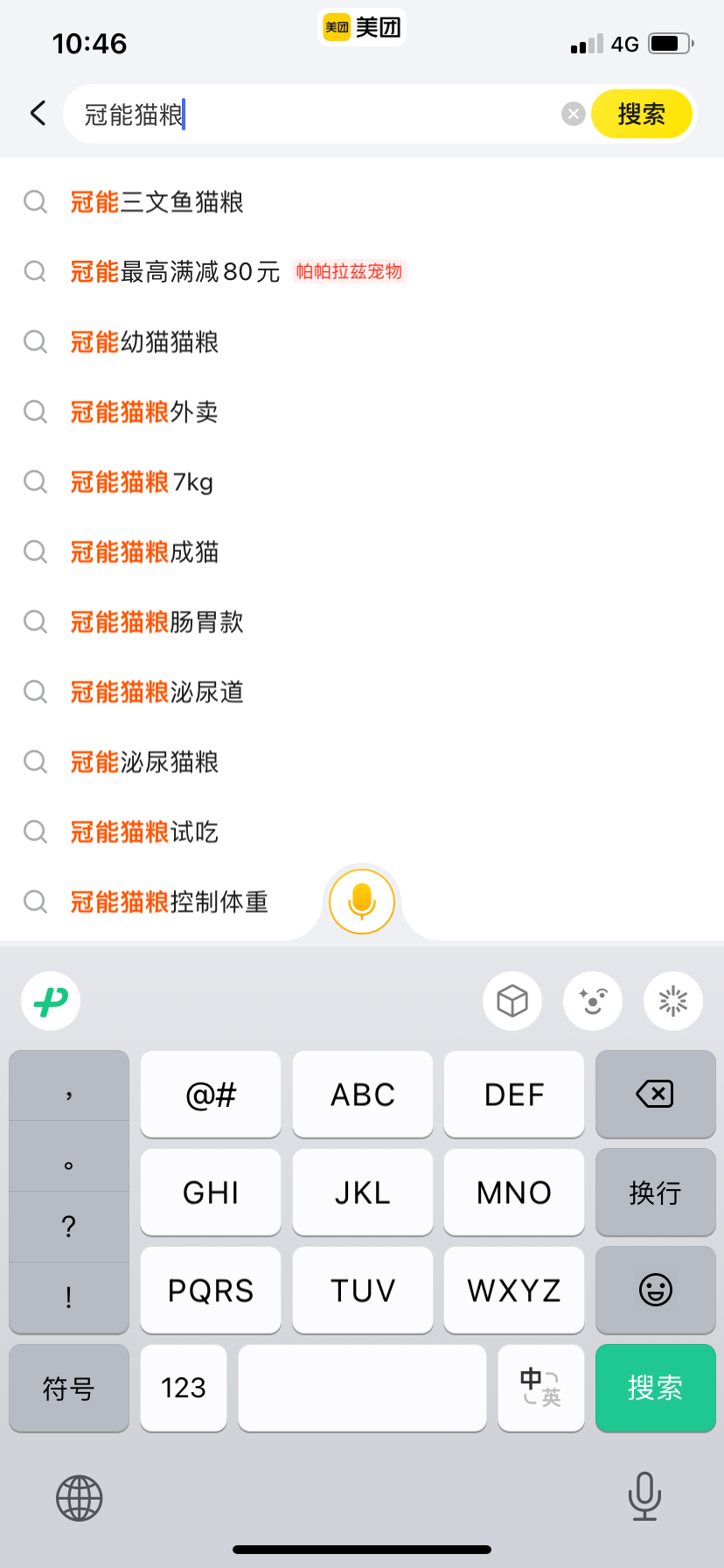Screen dimensions: 724x1568
Task: Choose suggestion 冠能猫粮控制体重
Action: click(170, 902)
